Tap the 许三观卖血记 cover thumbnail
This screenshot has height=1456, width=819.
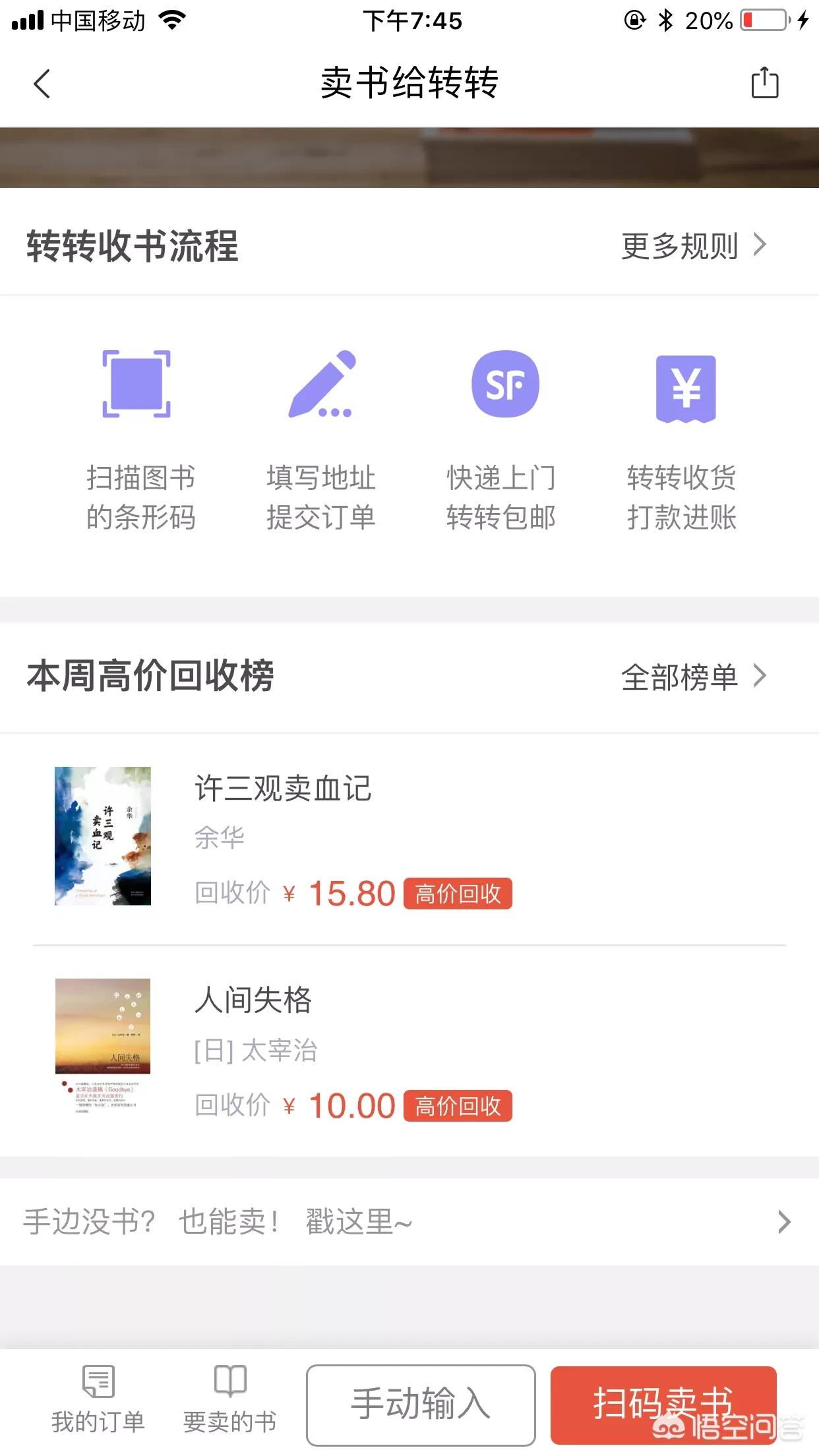tap(104, 837)
